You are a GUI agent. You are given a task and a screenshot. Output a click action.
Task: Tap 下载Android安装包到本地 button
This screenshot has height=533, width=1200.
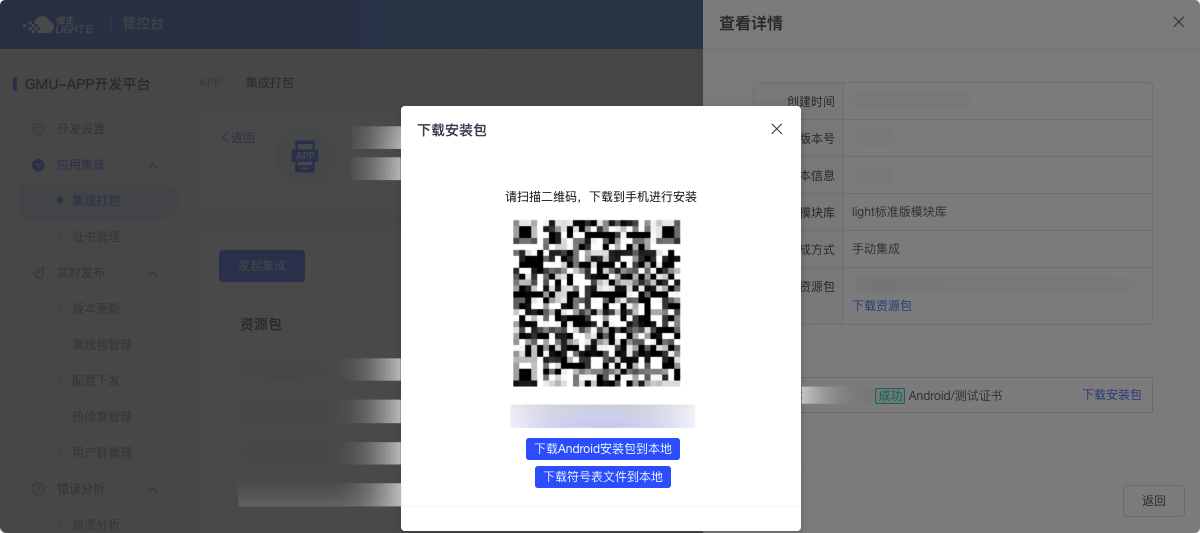coord(602,449)
